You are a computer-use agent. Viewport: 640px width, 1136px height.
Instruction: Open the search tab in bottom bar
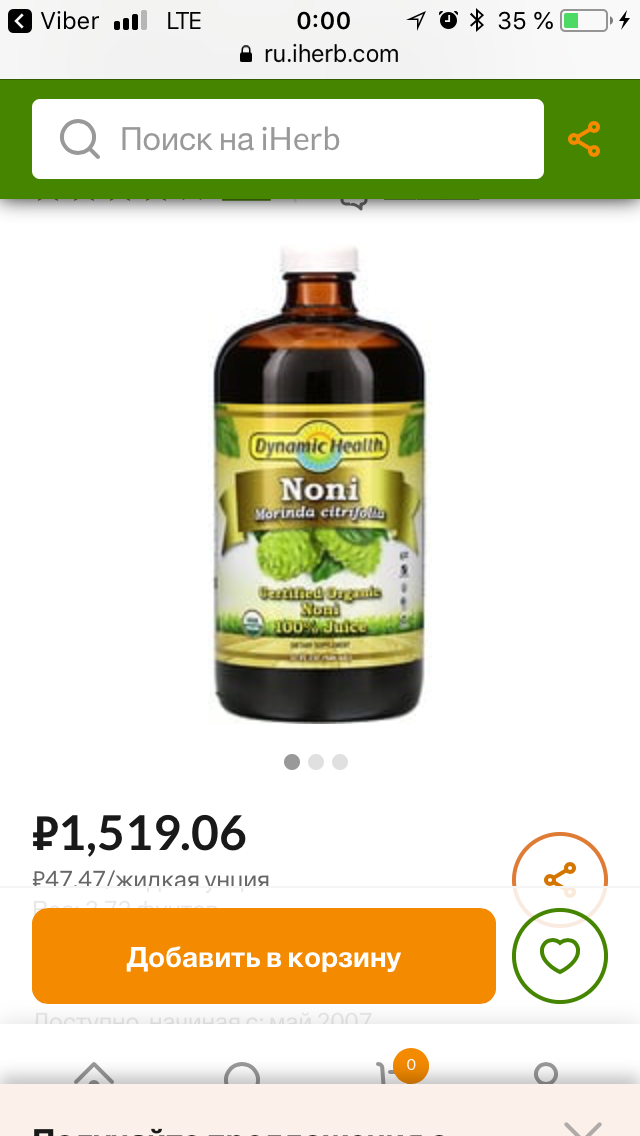[242, 1073]
